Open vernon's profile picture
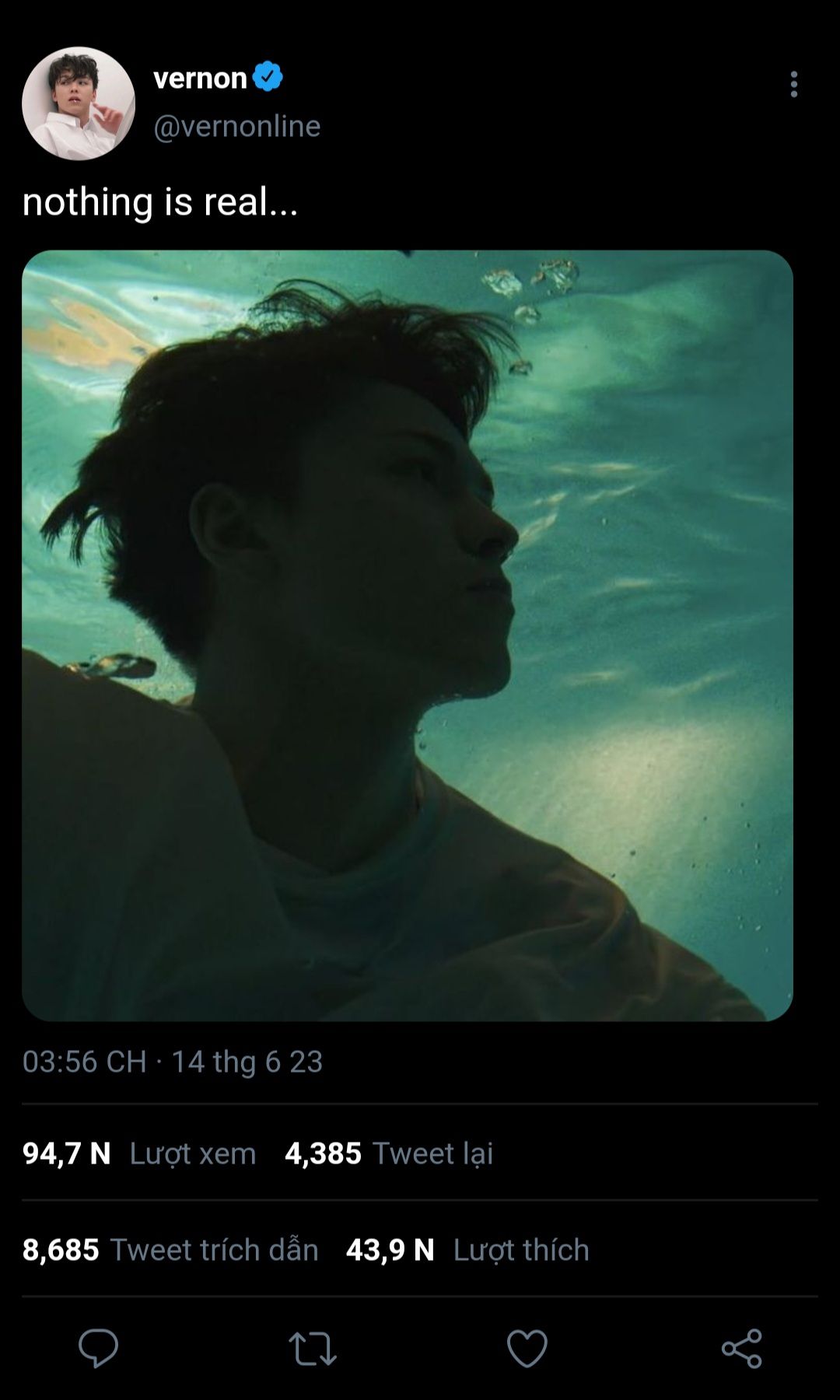The width and height of the screenshot is (840, 1400). [x=79, y=103]
